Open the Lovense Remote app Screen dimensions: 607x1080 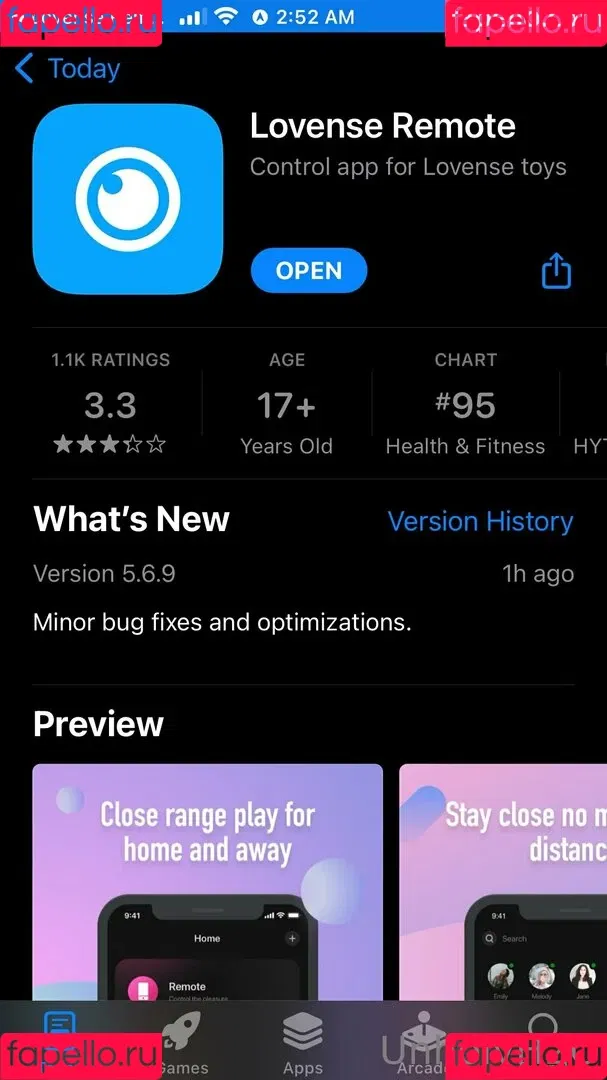point(309,271)
